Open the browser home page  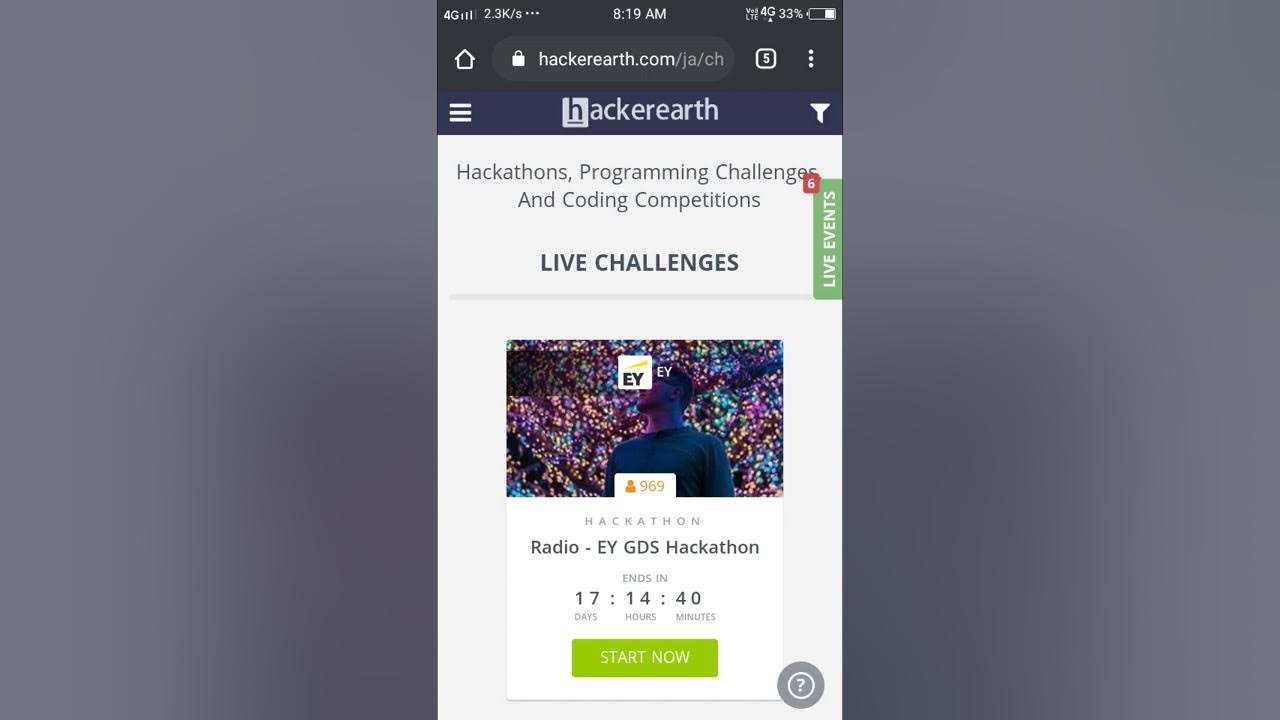point(464,59)
